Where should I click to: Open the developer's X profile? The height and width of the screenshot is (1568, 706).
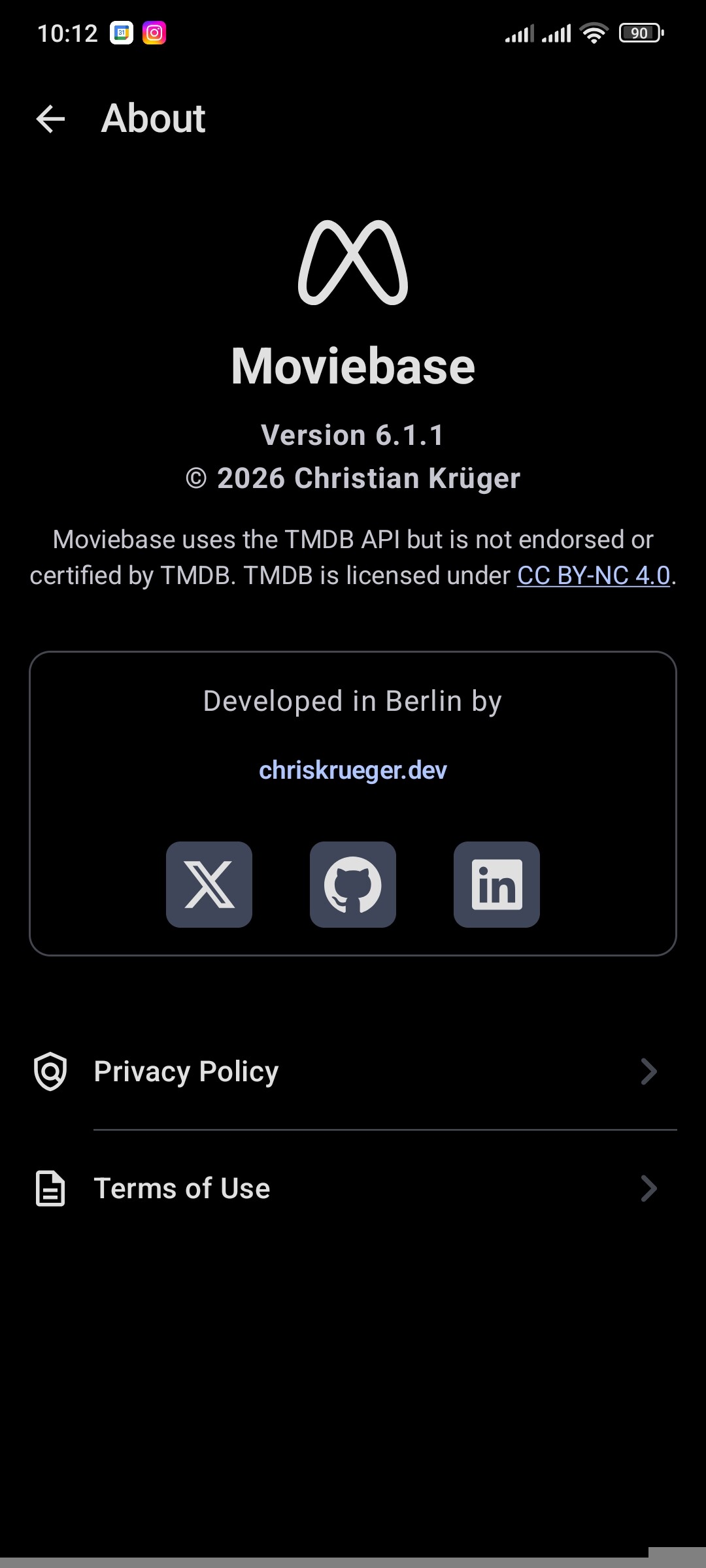click(x=209, y=885)
